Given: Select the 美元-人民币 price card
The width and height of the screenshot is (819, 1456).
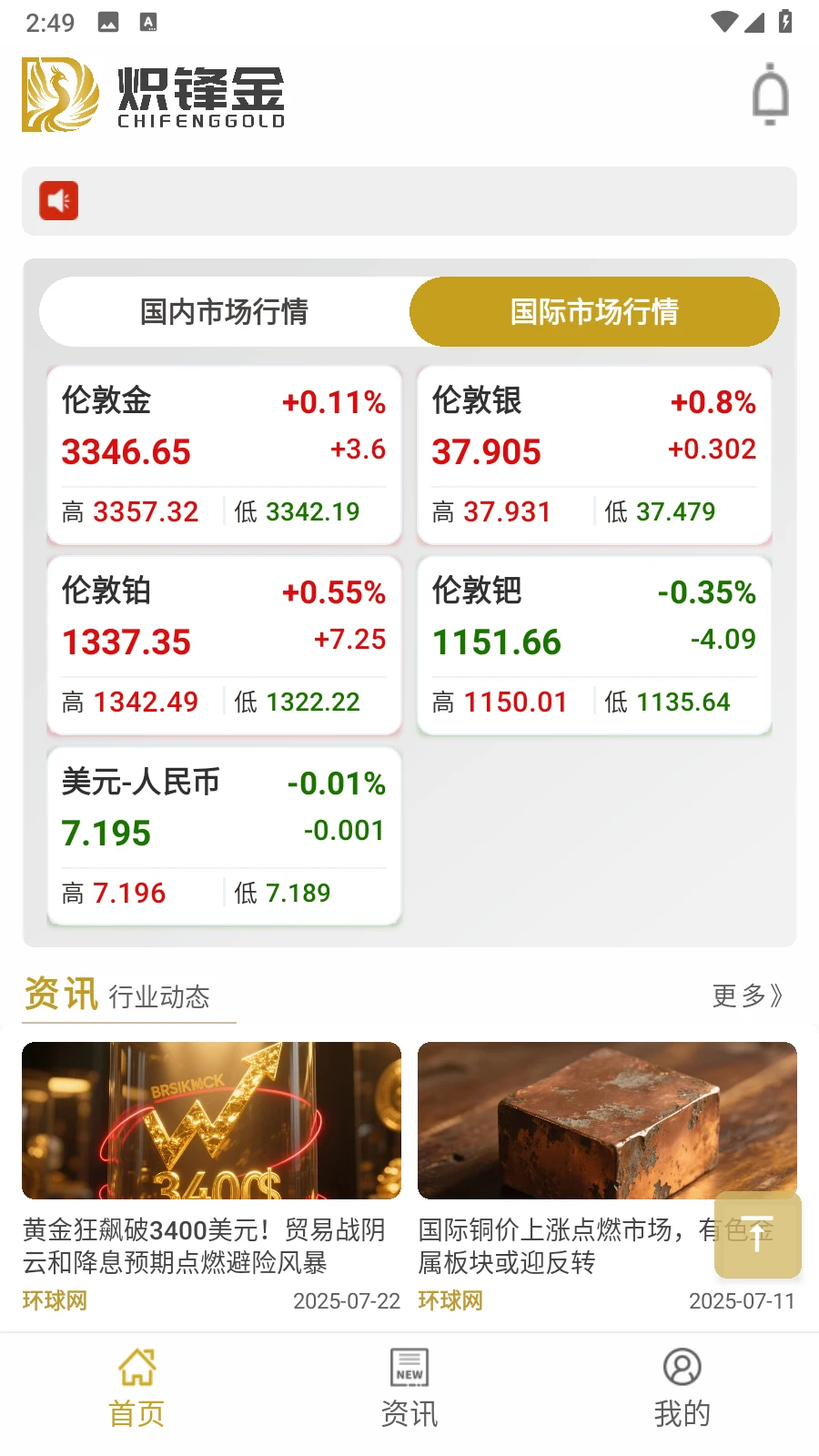Looking at the screenshot, I should [x=223, y=835].
